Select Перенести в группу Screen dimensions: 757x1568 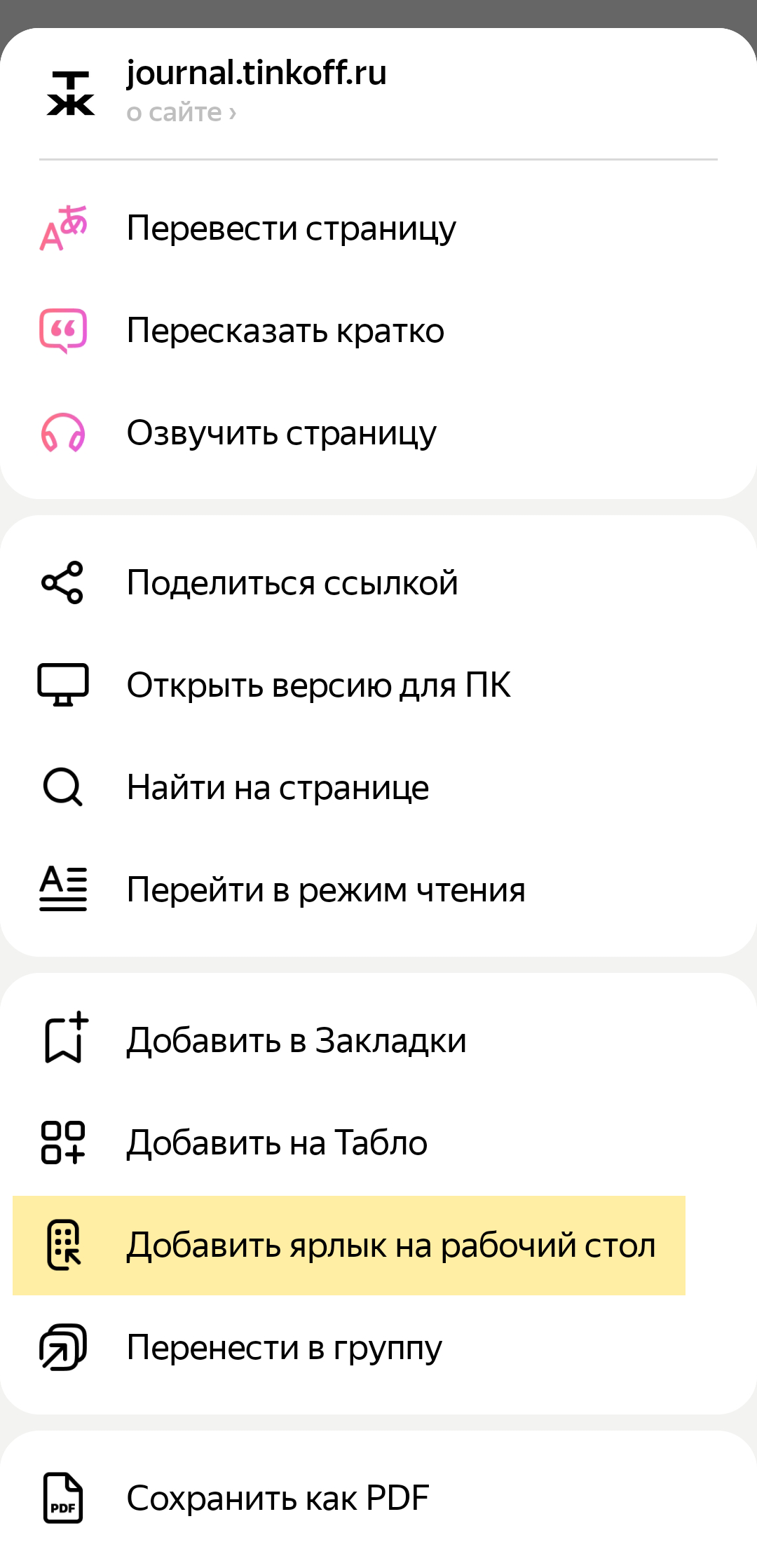(x=284, y=1348)
